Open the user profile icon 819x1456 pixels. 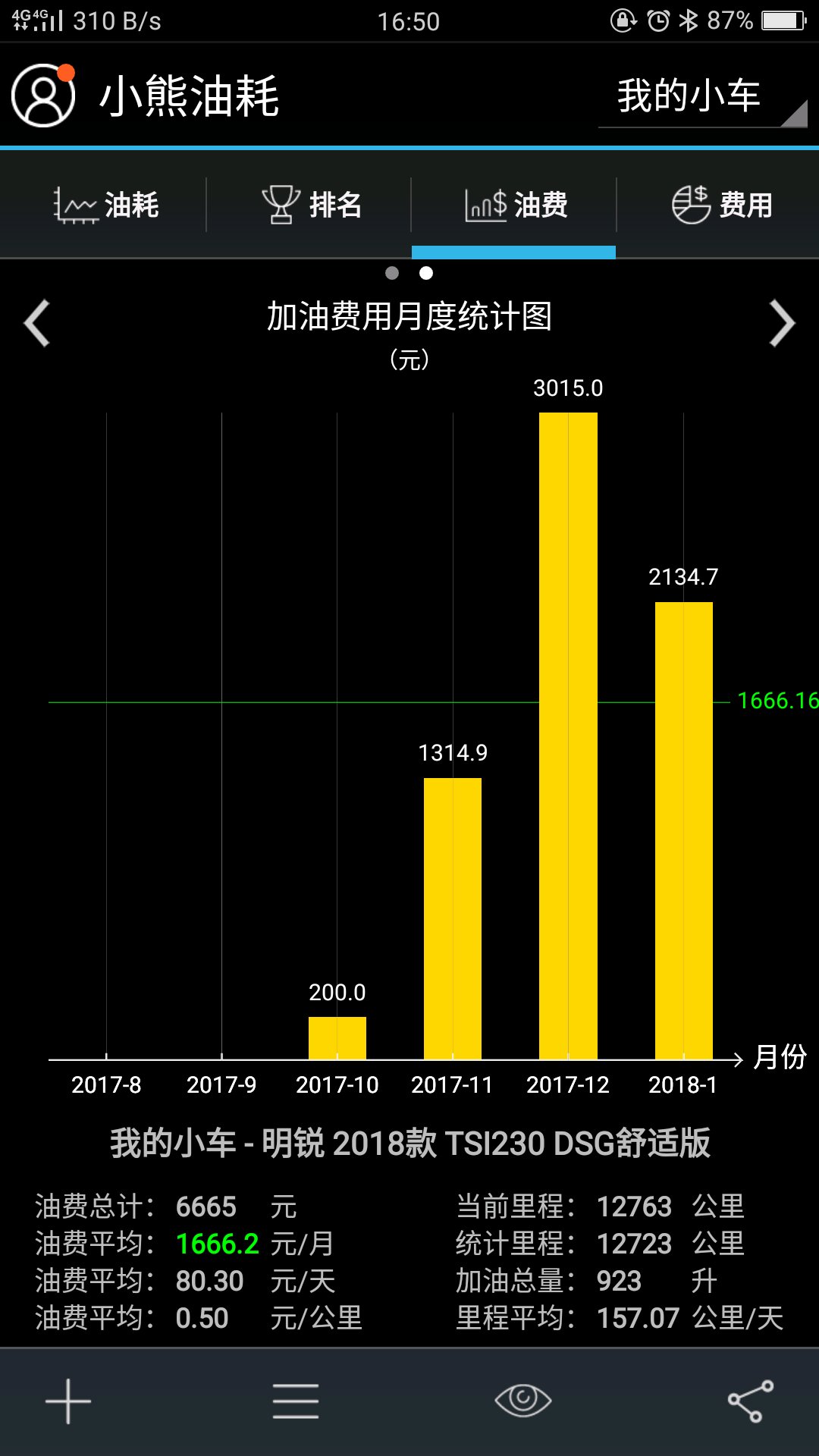click(x=43, y=96)
